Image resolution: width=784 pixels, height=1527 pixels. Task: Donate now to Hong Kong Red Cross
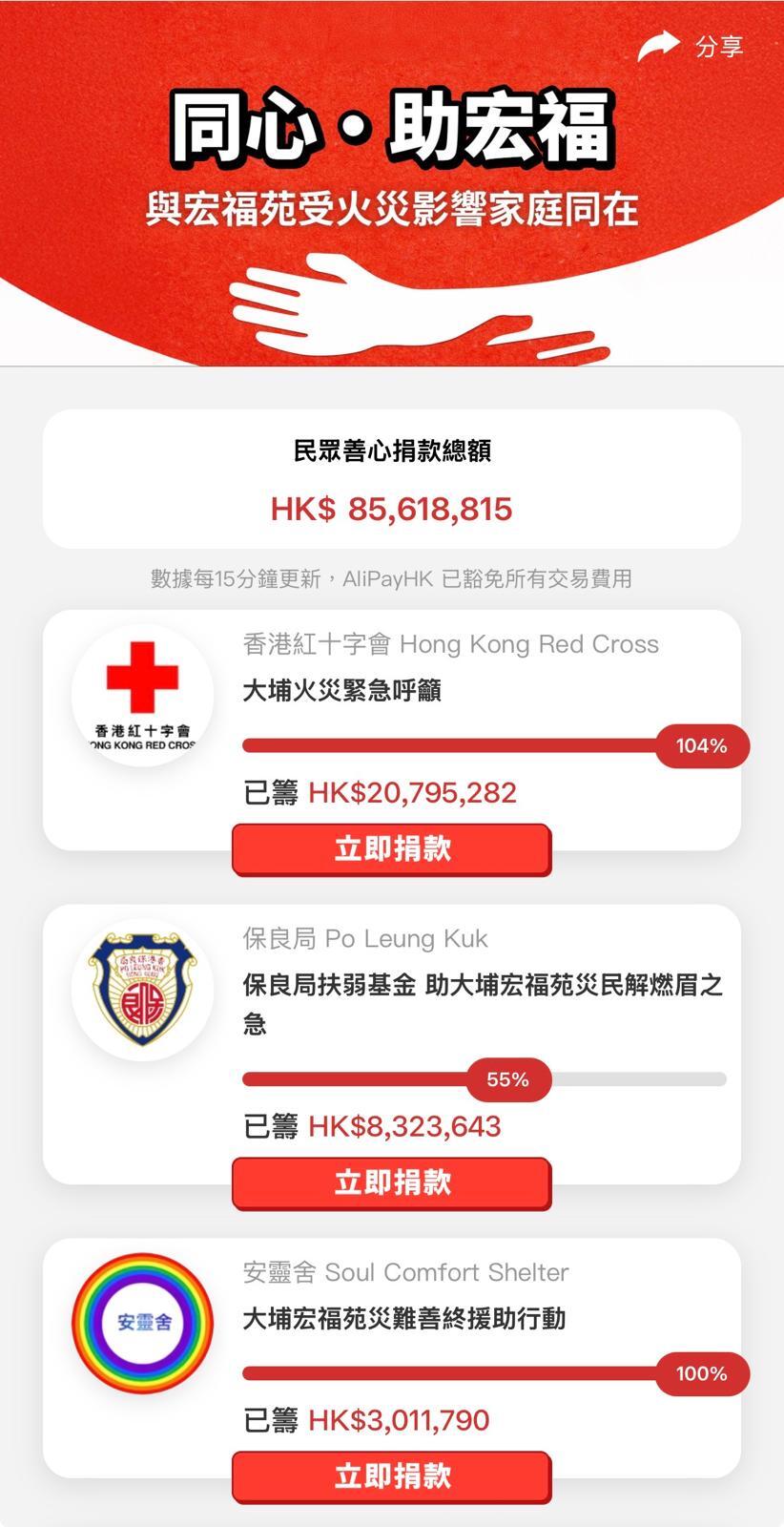392,848
